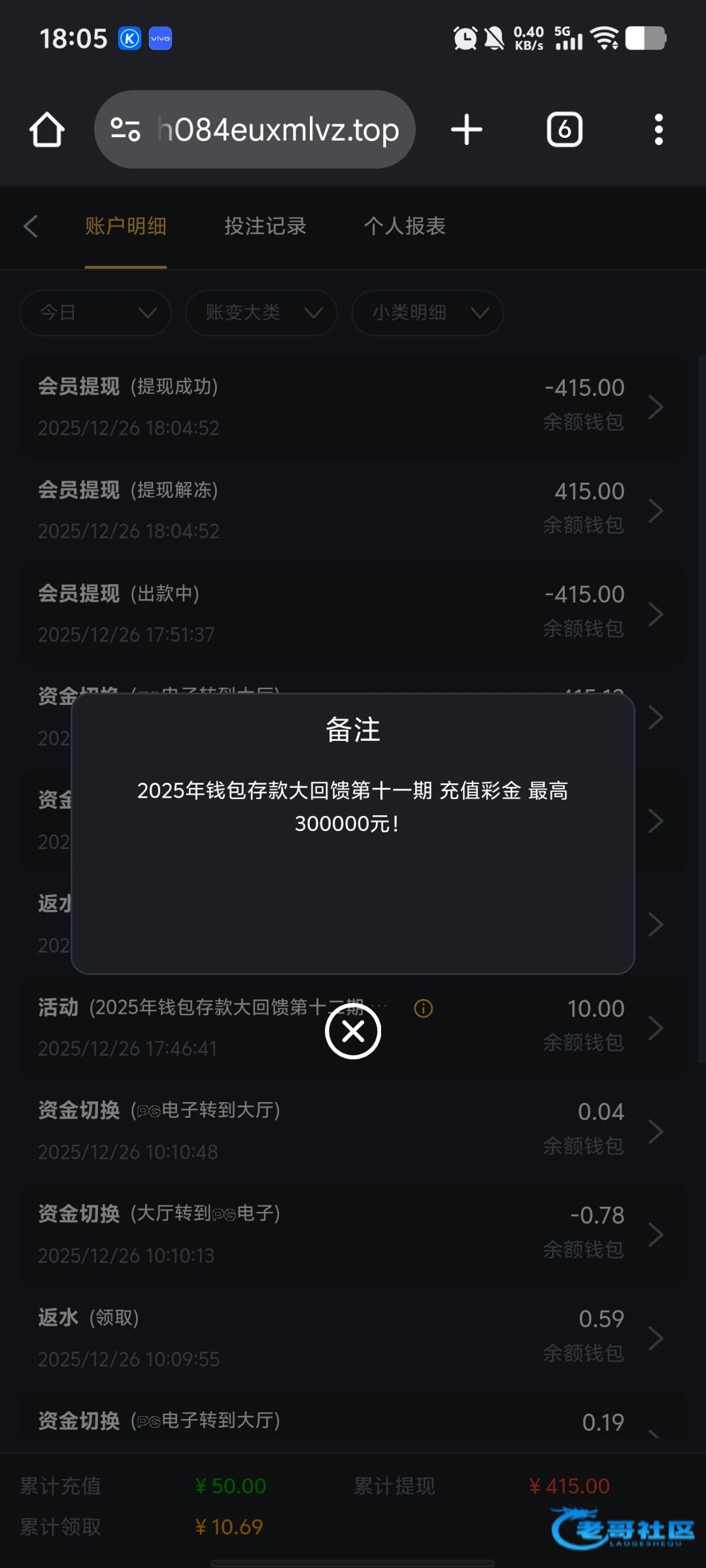Go to the browser home page
The image size is (706, 1568).
[x=47, y=129]
